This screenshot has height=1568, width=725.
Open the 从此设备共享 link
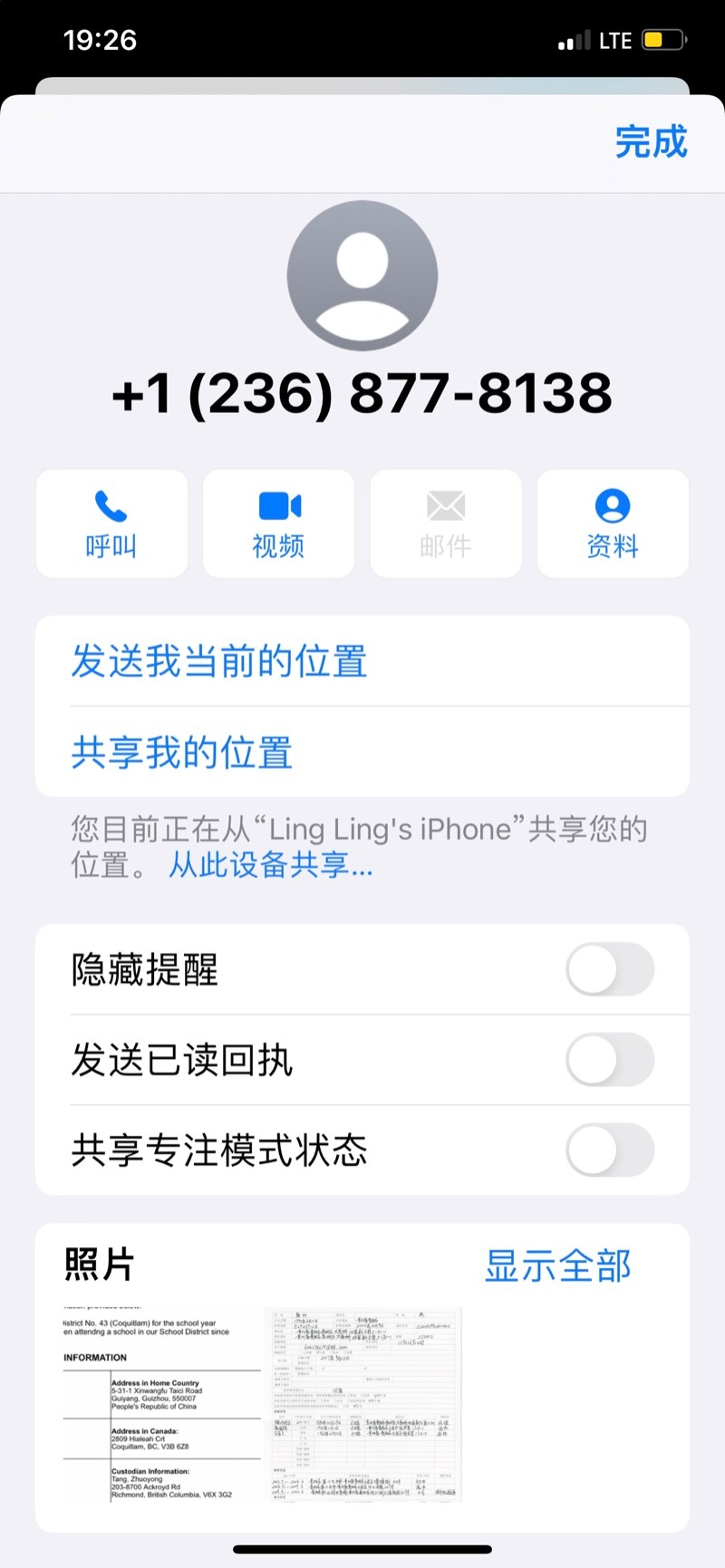[271, 866]
